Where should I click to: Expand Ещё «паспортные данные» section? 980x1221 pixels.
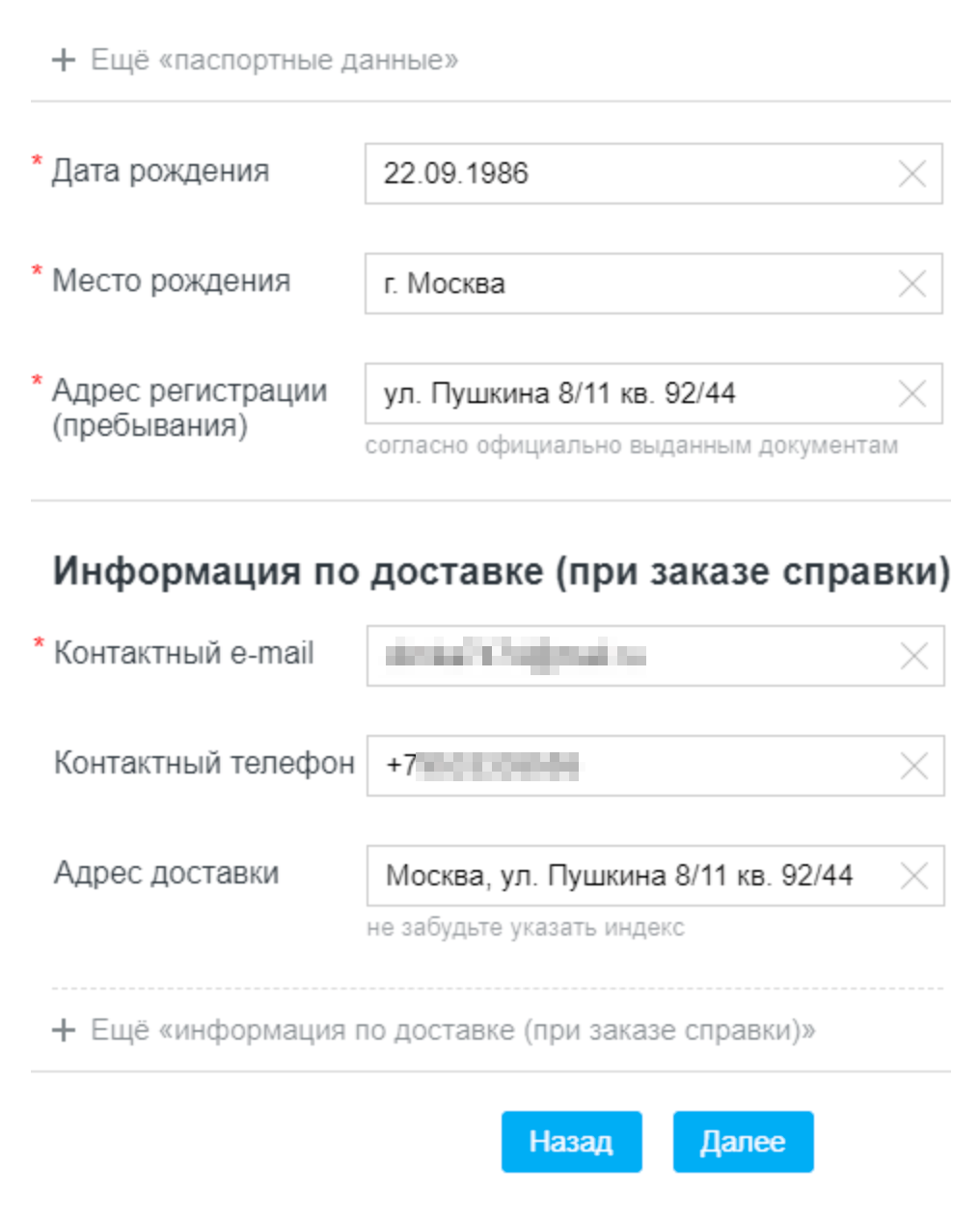click(x=255, y=60)
